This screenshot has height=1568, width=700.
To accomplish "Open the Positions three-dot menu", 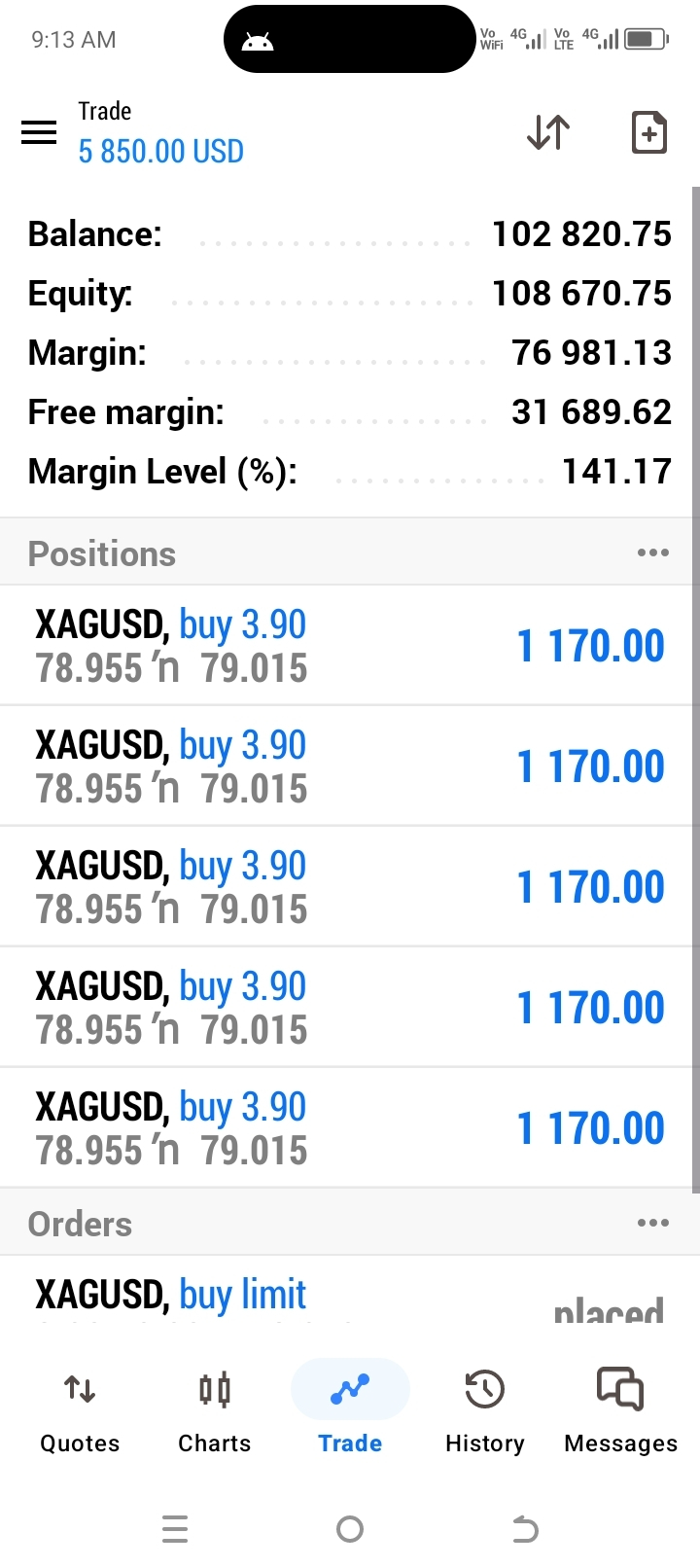I will (652, 553).
